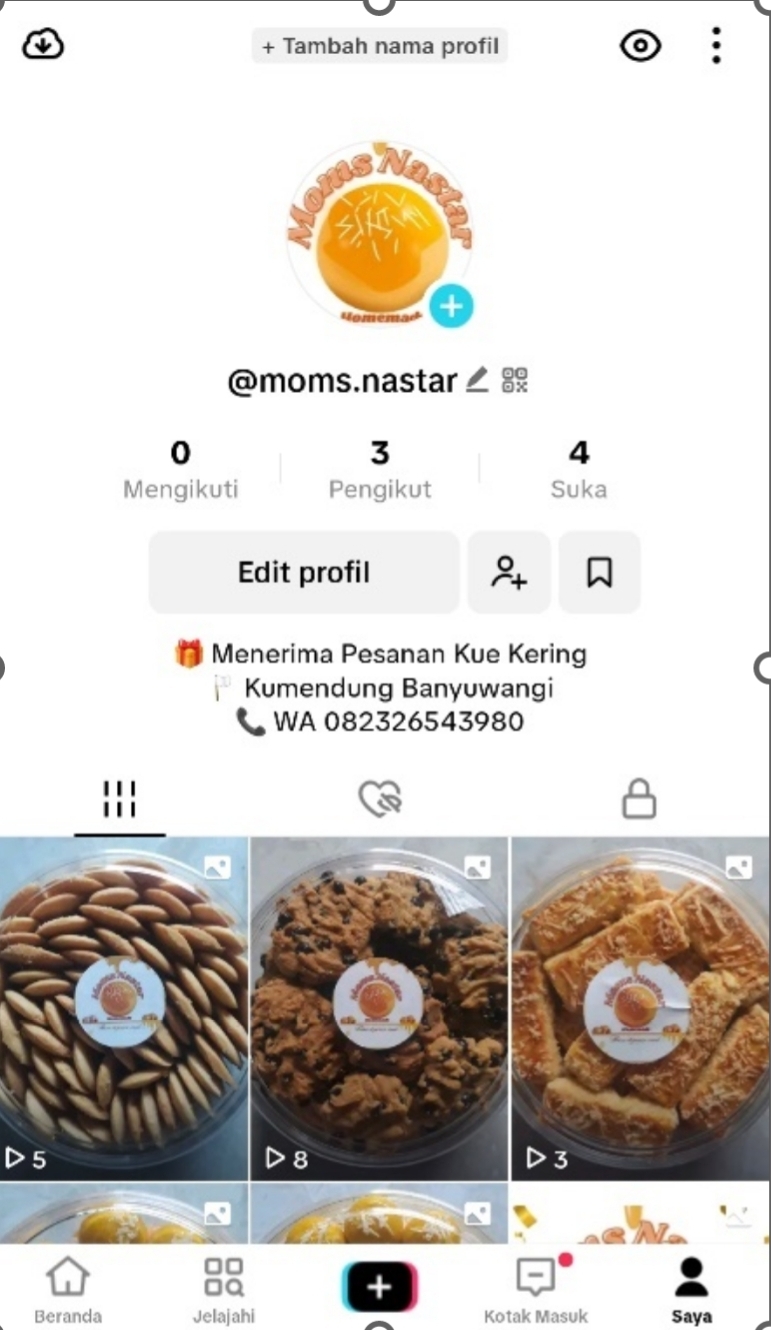This screenshot has height=1330, width=771.
Task: Switch to the private lock tab
Action: [x=639, y=799]
